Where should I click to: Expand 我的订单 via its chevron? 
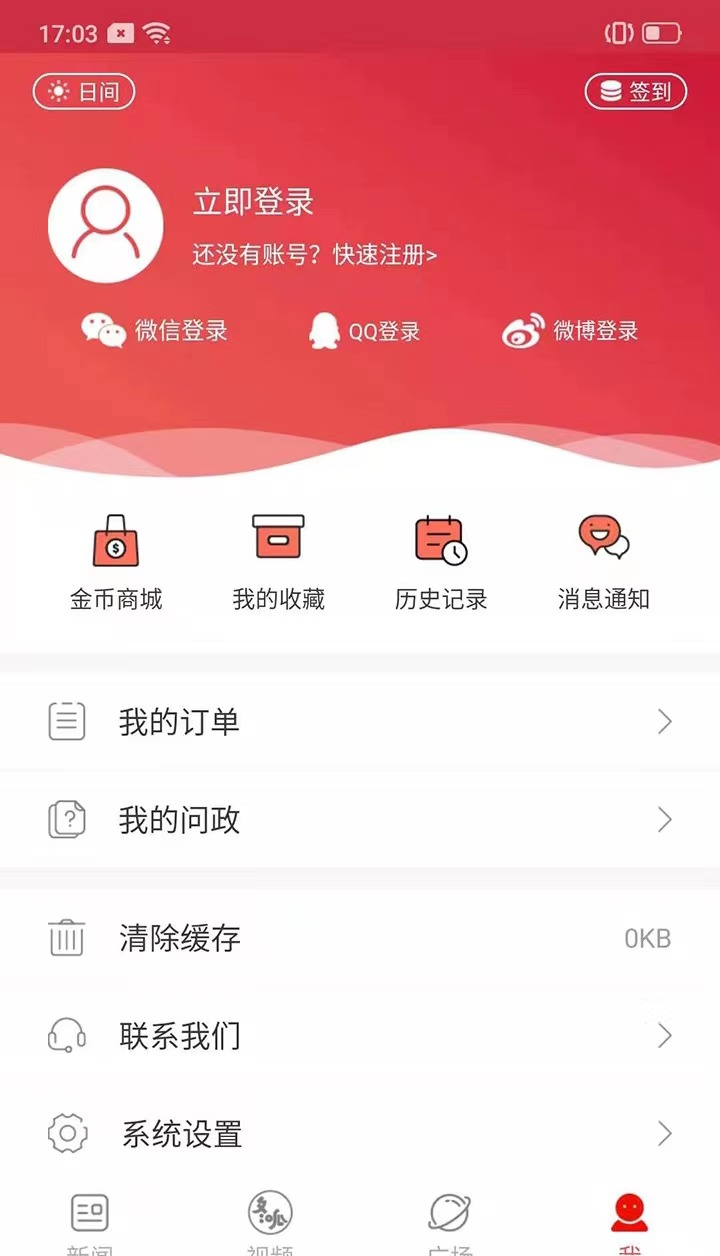pyautogui.click(x=665, y=720)
